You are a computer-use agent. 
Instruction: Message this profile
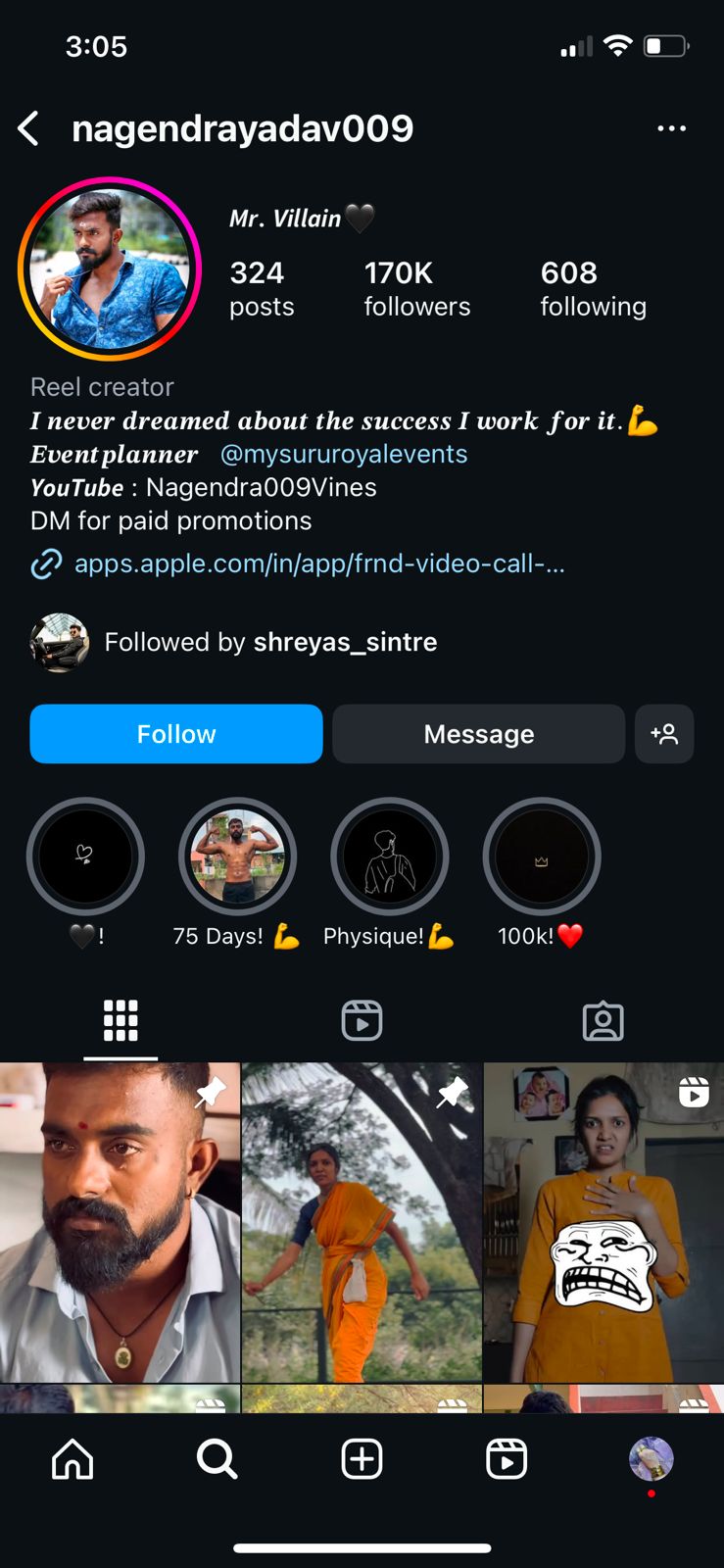(478, 734)
